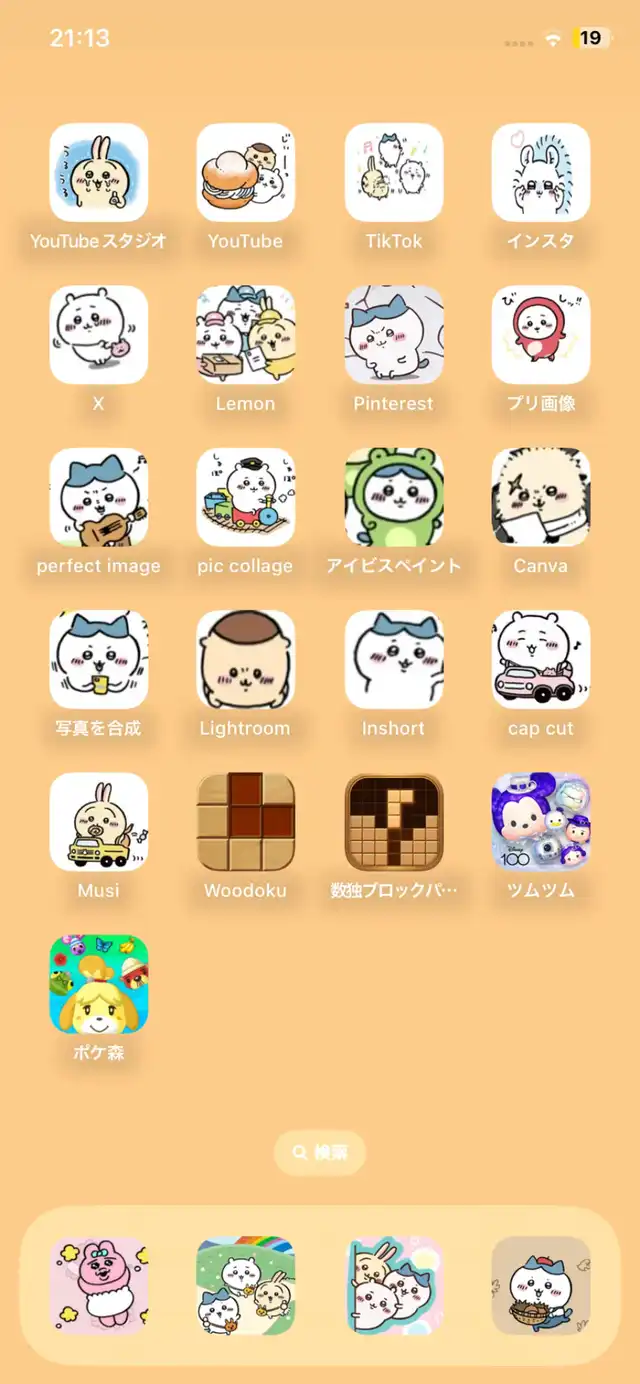
Task: Launch cap cut
Action: (x=541, y=660)
